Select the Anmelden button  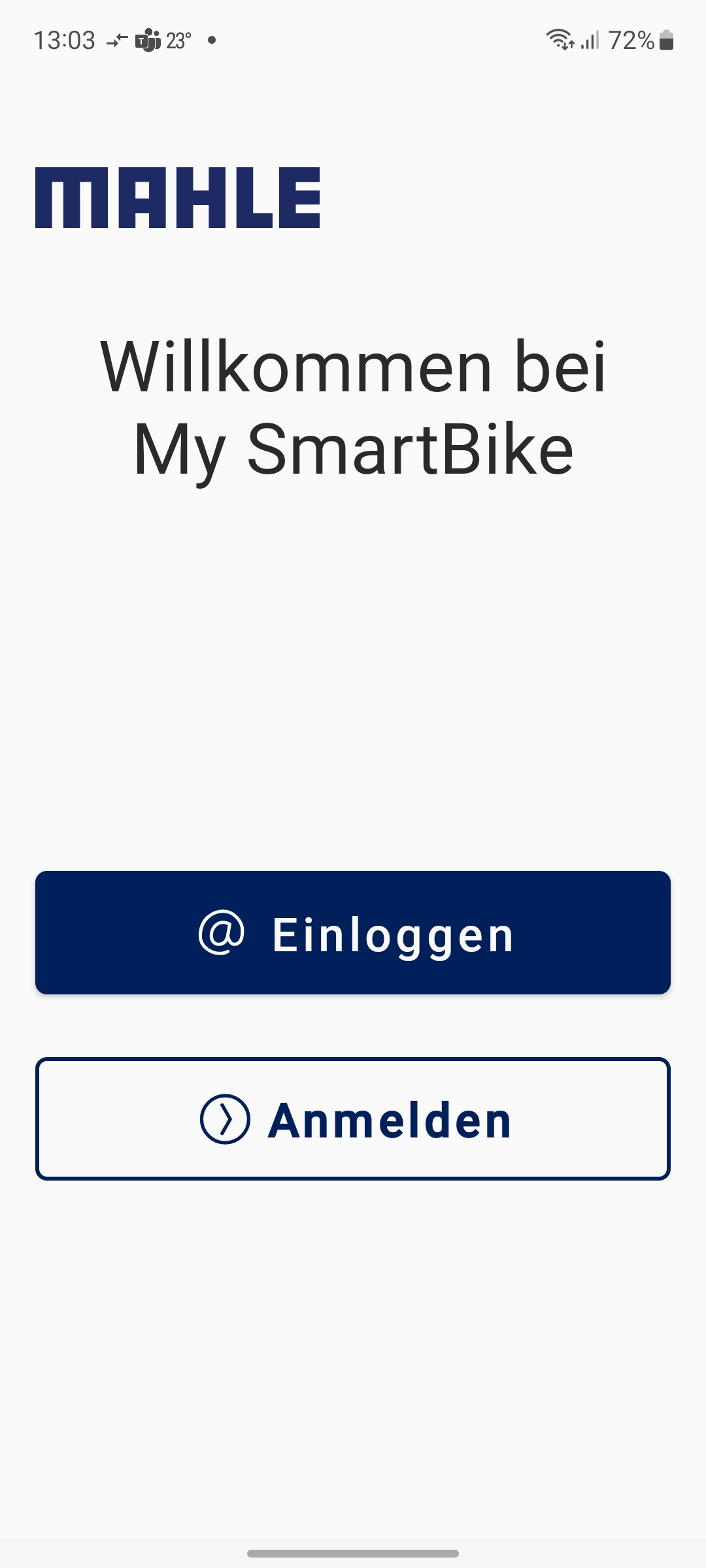(353, 1119)
